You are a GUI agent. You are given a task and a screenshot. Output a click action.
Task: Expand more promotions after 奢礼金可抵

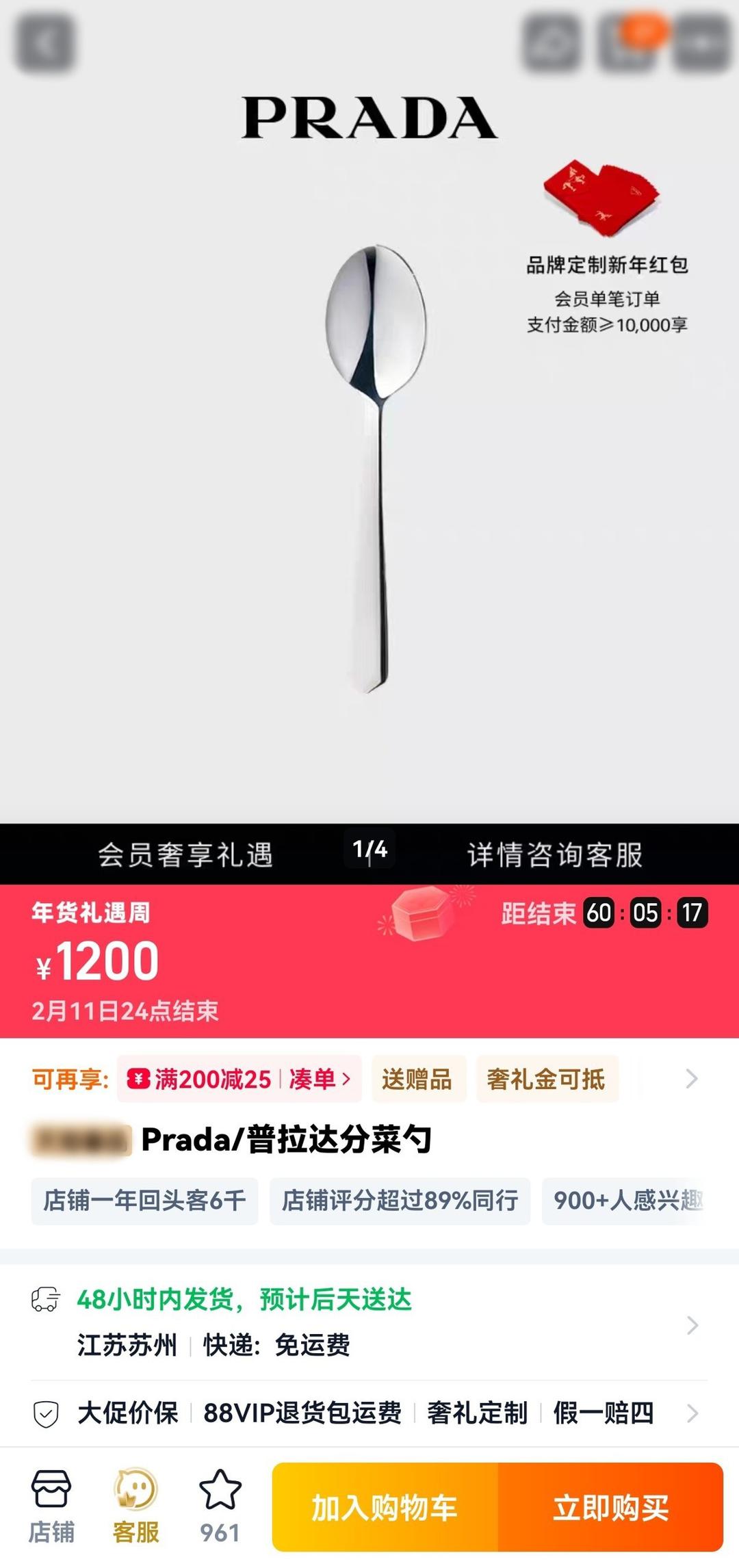point(693,1079)
